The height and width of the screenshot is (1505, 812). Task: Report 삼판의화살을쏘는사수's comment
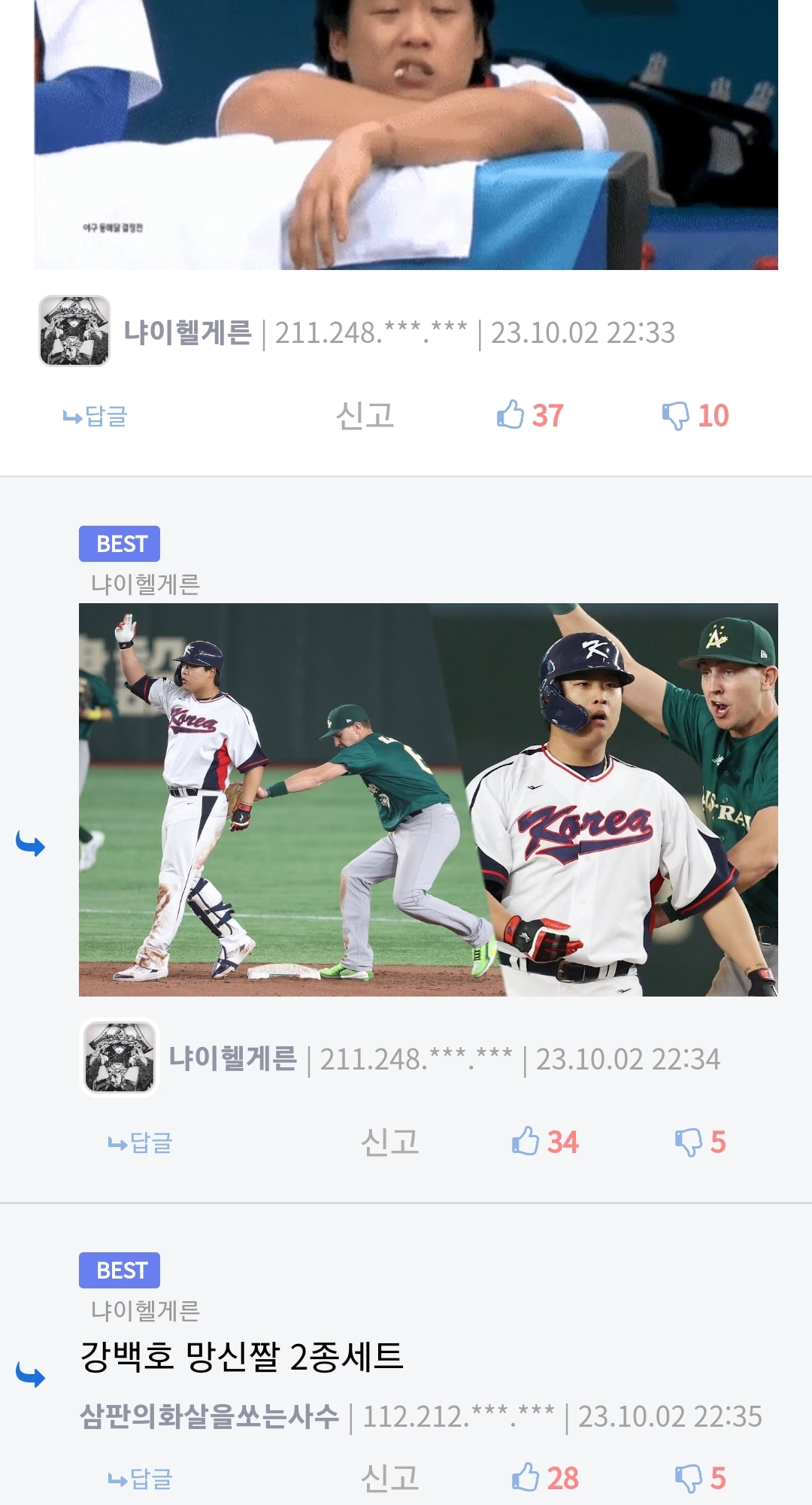389,1478
